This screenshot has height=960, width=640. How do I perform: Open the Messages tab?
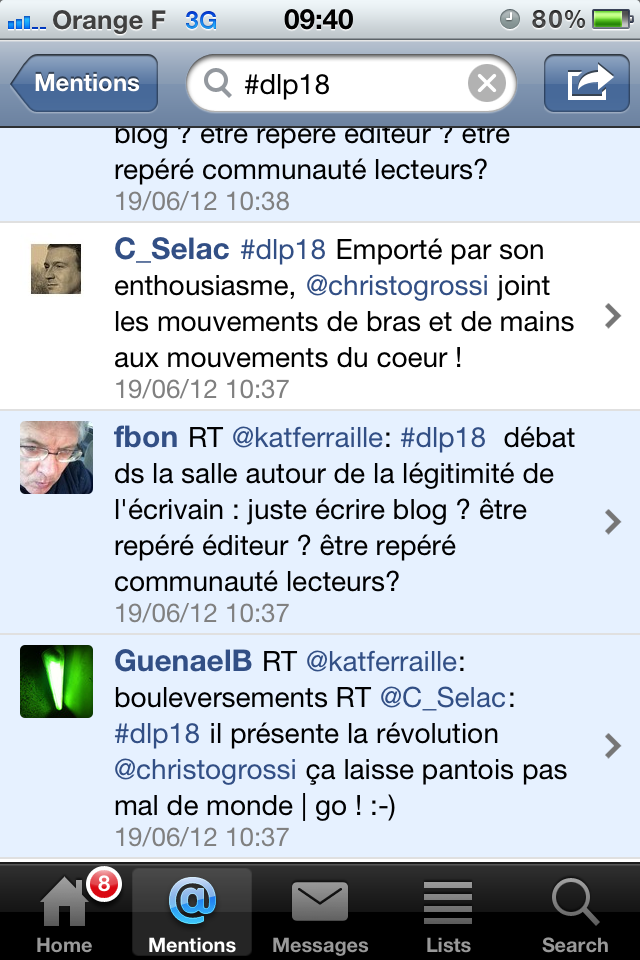pos(320,912)
